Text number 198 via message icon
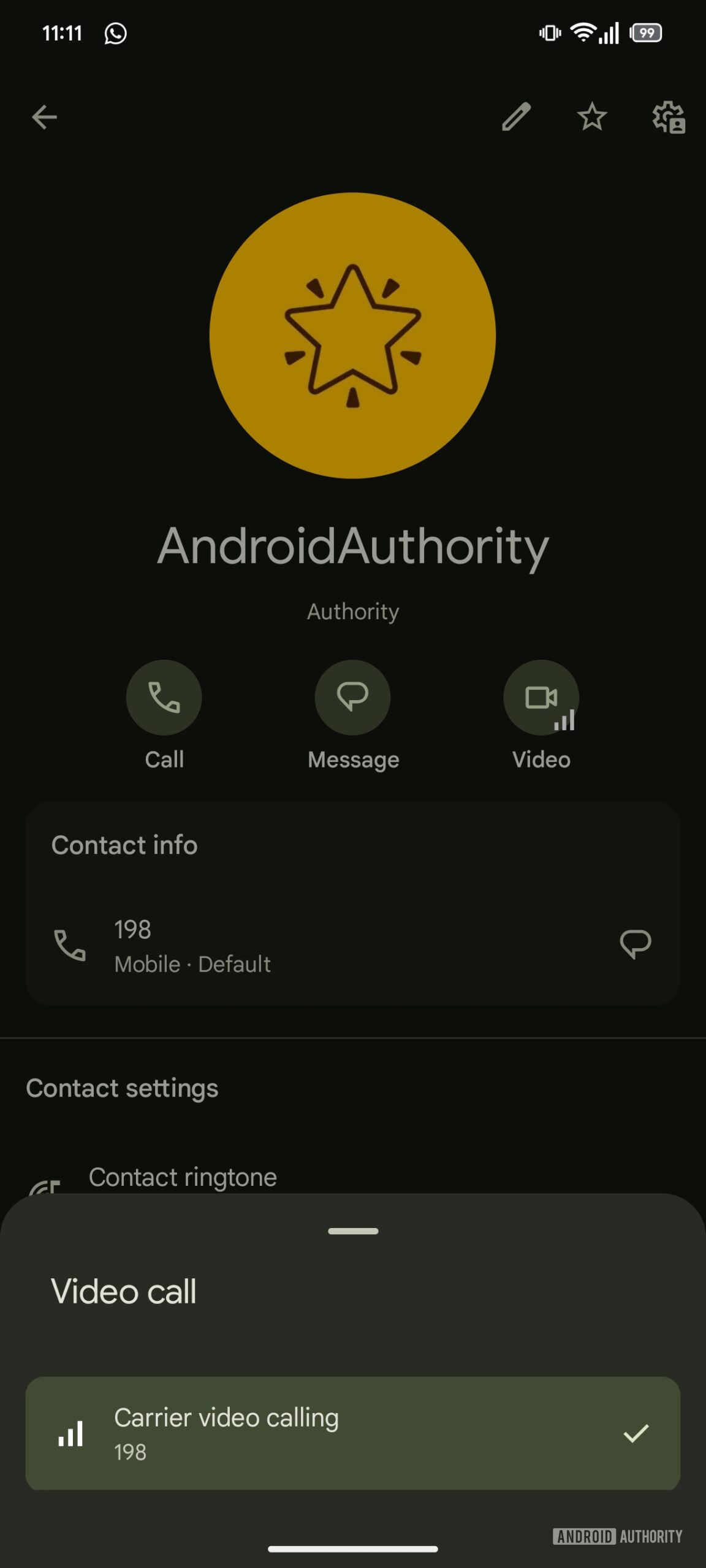 click(636, 944)
